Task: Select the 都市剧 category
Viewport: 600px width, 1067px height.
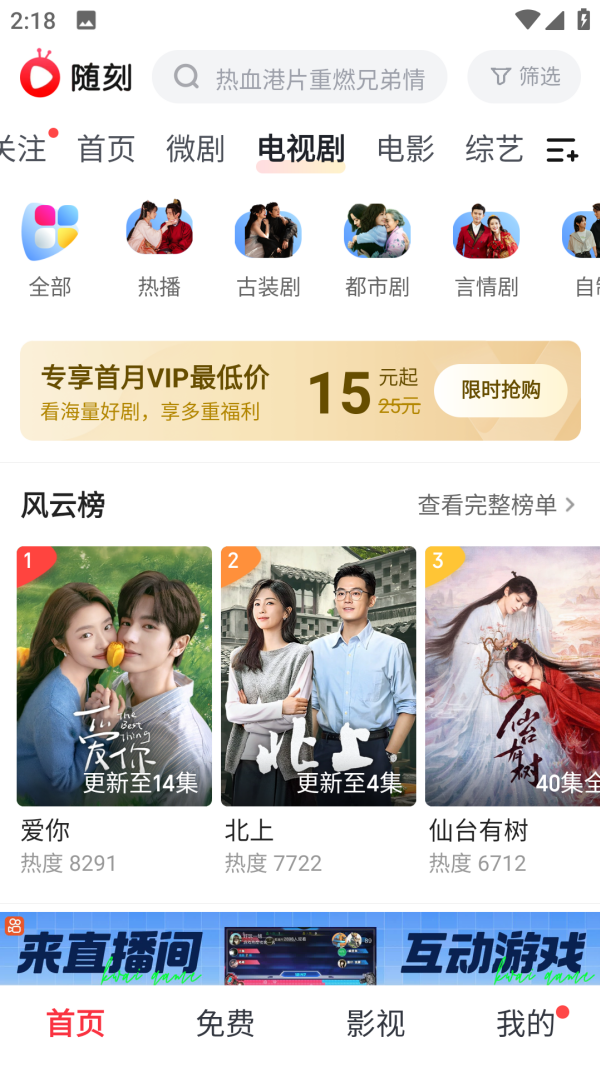Action: point(377,249)
